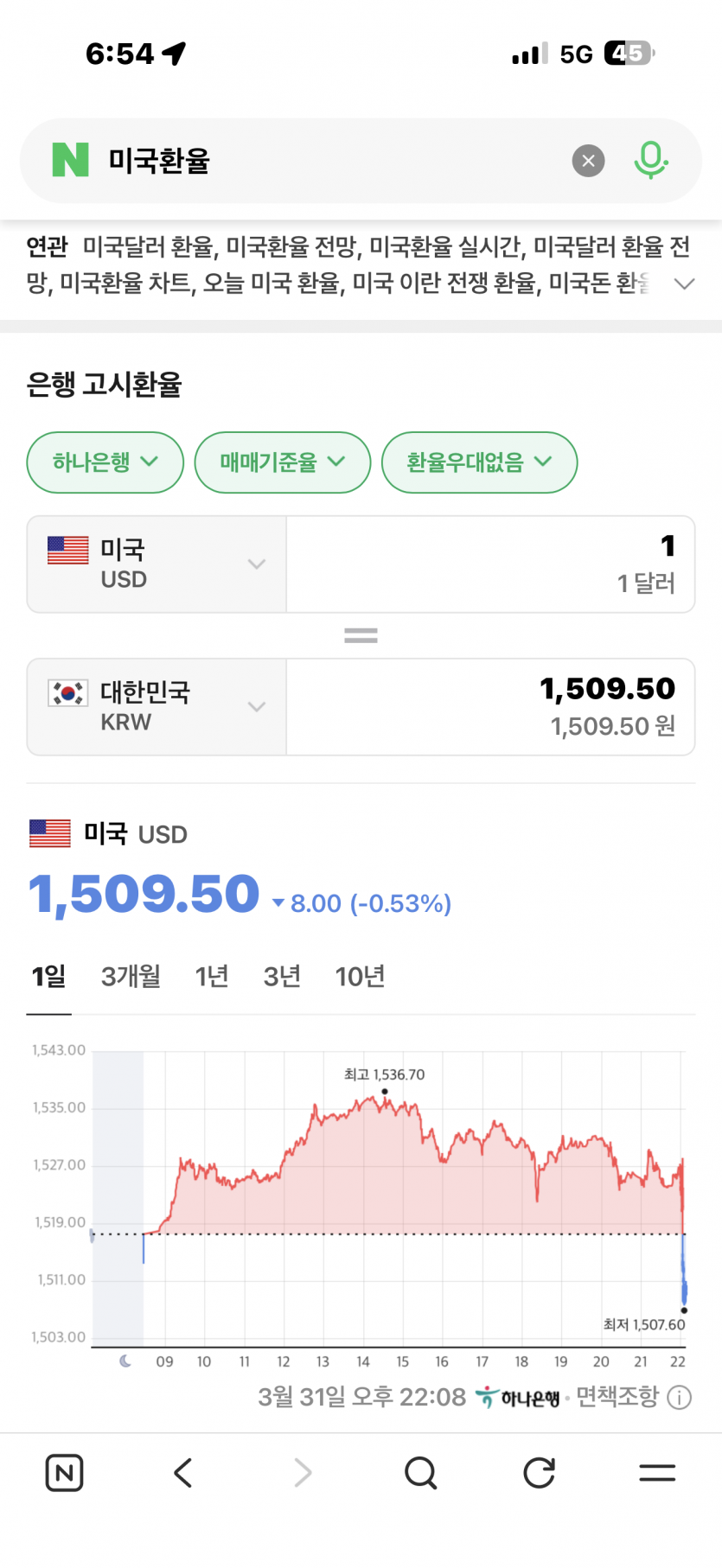The width and height of the screenshot is (722, 1568).
Task: Change the 대한민국 KRW currency selector
Action: coord(157,707)
